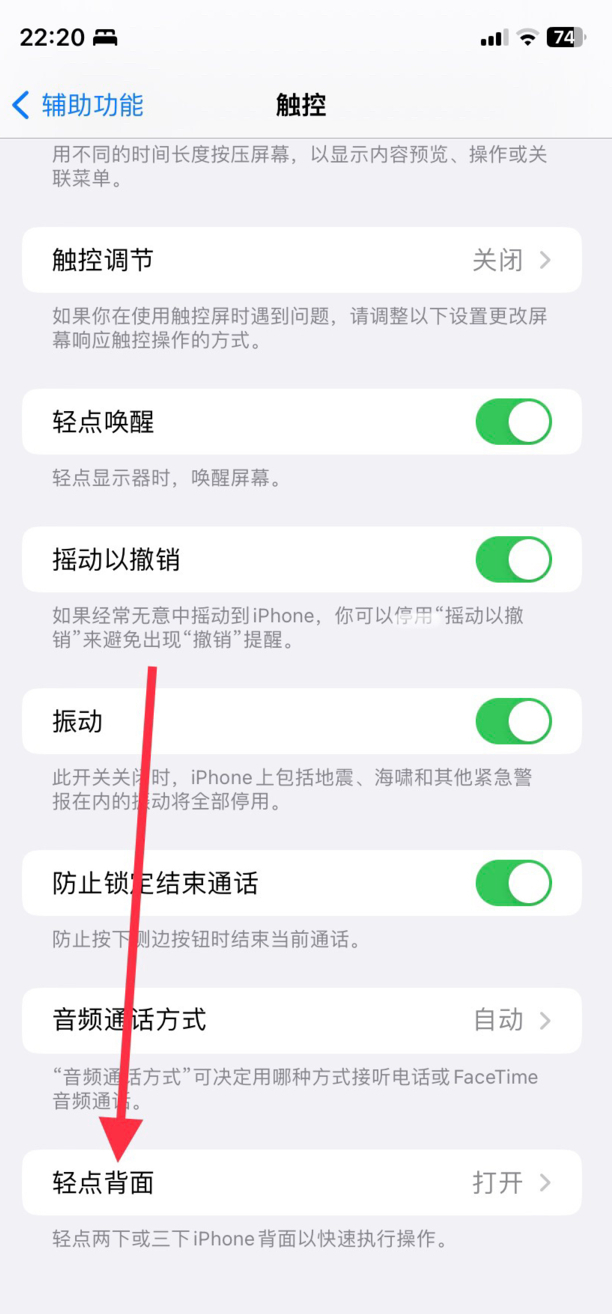Open 轻点背面 settings

tap(301, 1183)
